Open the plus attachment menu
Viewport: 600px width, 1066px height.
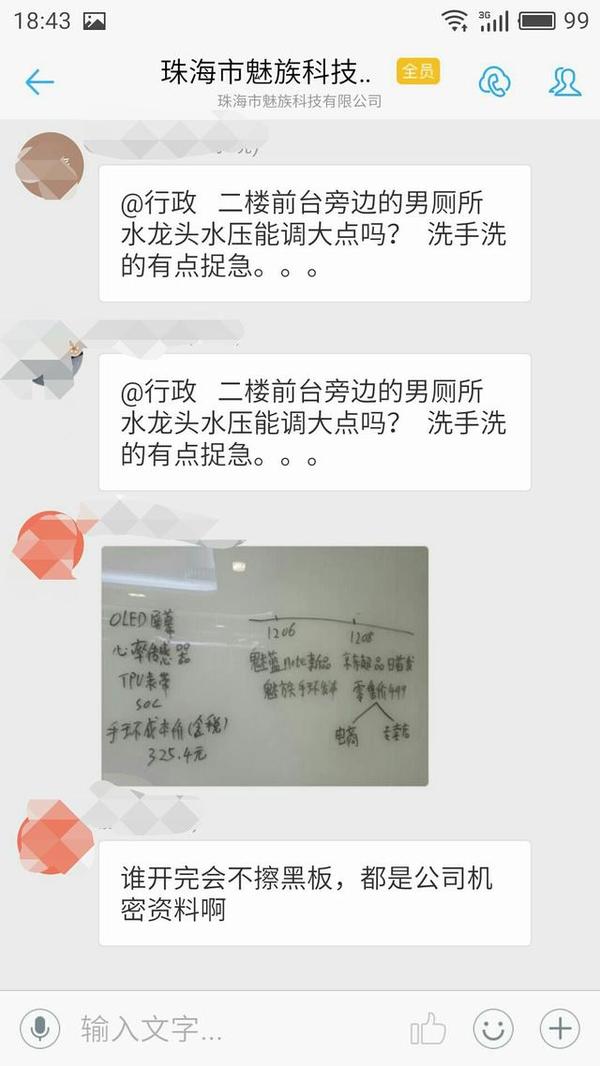click(x=560, y=1028)
